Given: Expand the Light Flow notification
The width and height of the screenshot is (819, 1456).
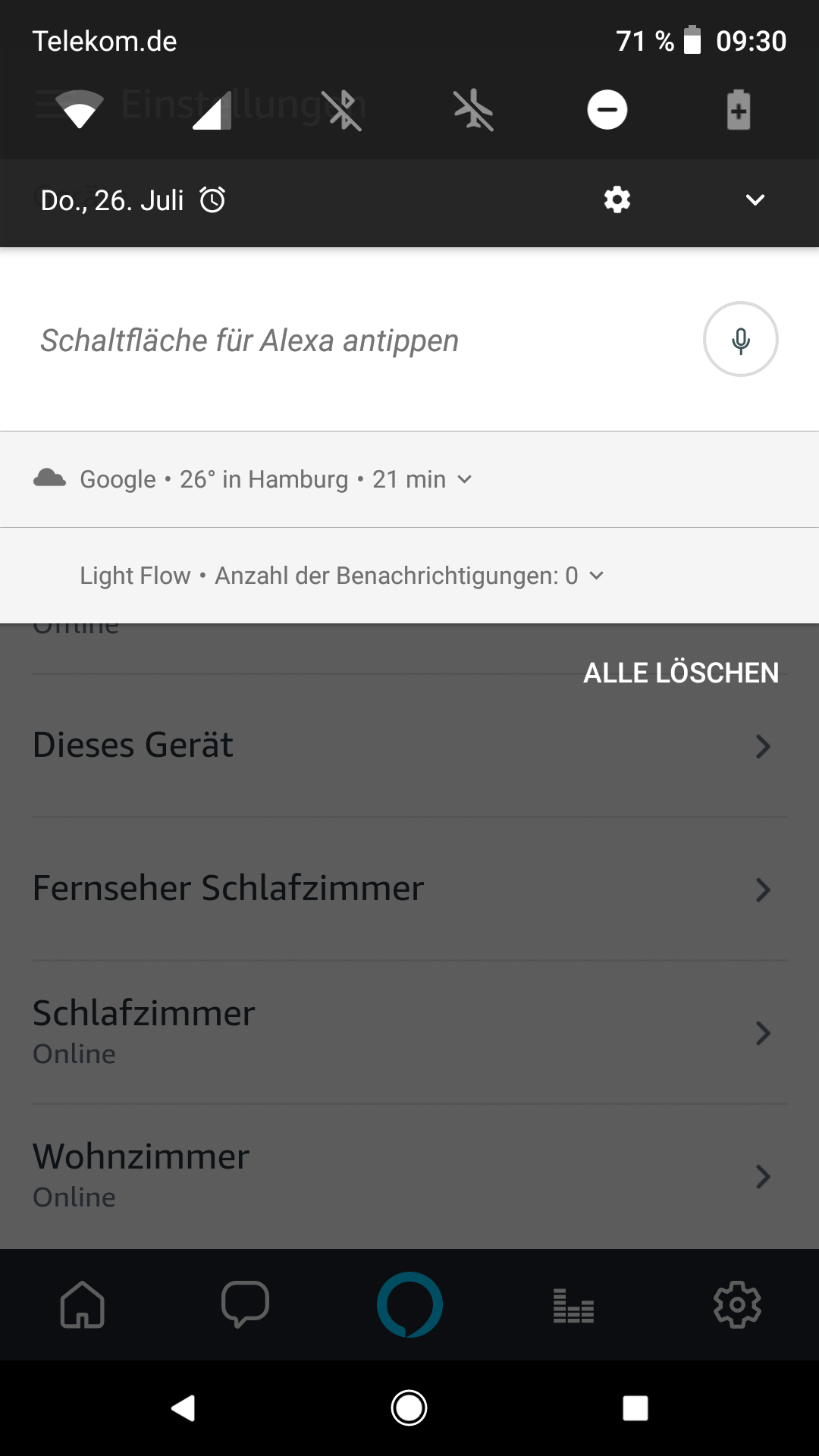Looking at the screenshot, I should [596, 576].
